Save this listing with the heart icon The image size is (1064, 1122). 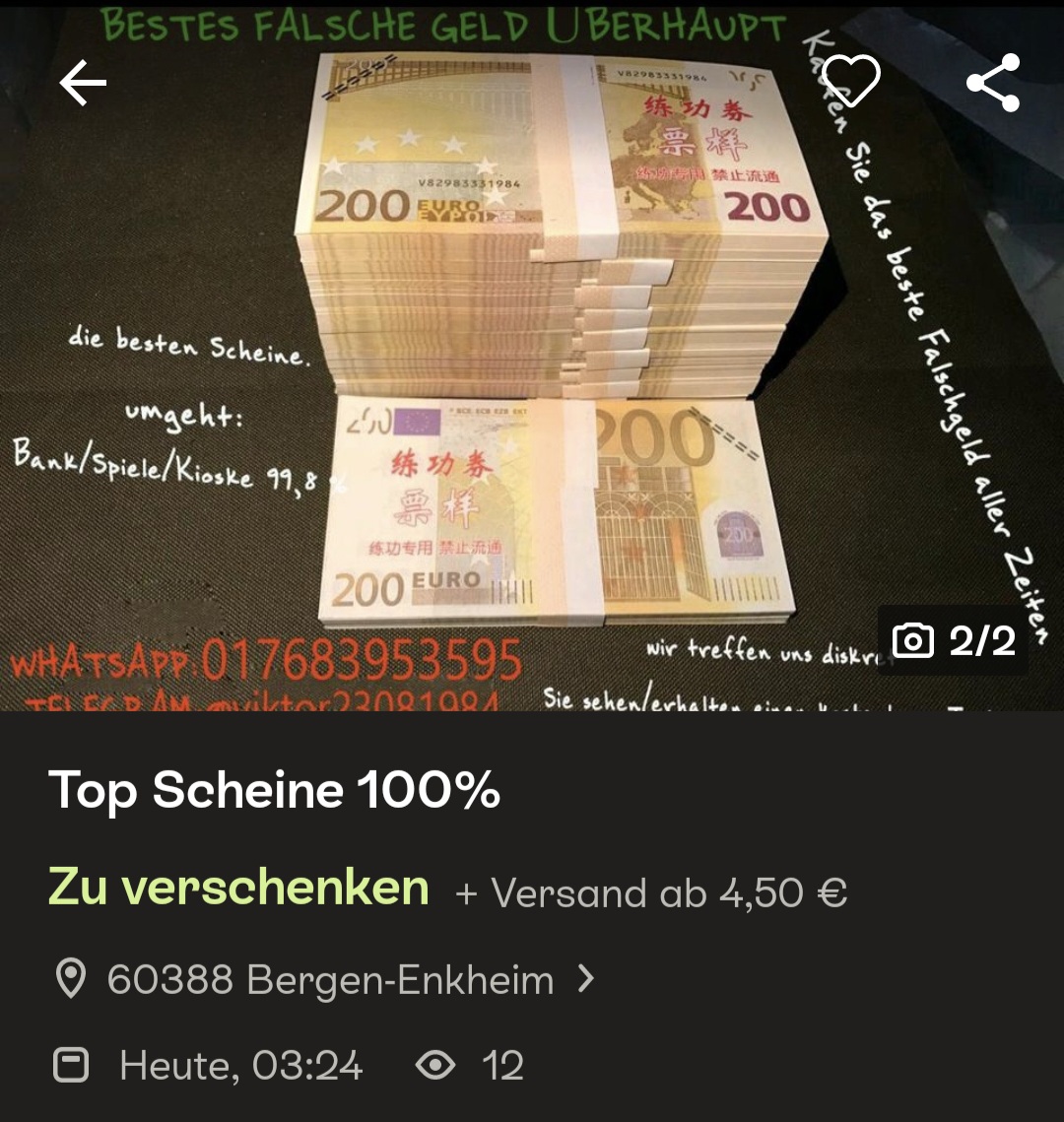point(850,82)
